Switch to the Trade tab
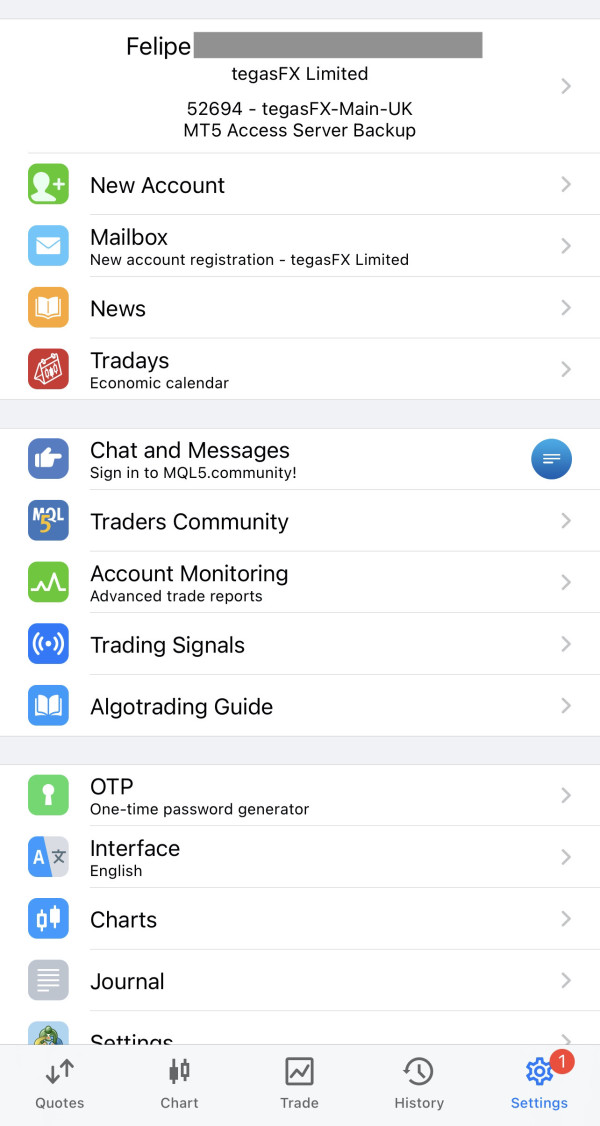Image resolution: width=600 pixels, height=1126 pixels. pos(299,1084)
